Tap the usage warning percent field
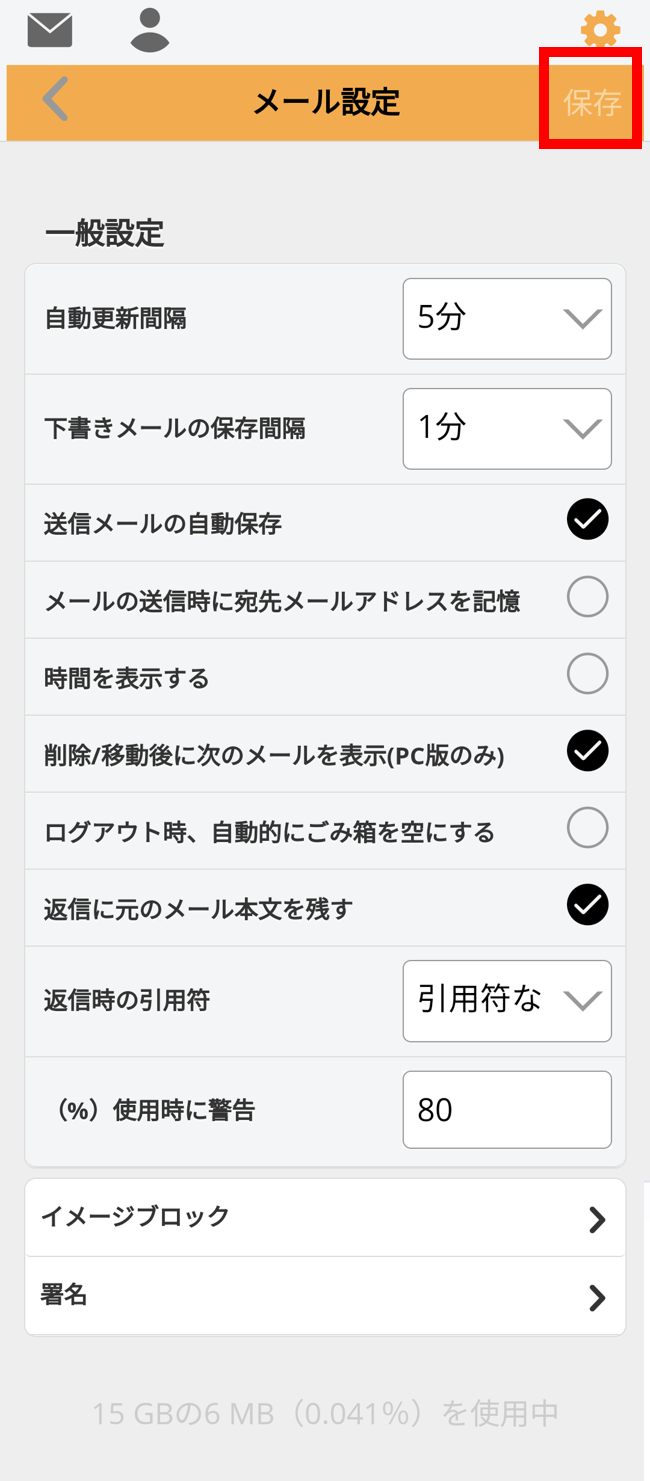 pos(507,1110)
